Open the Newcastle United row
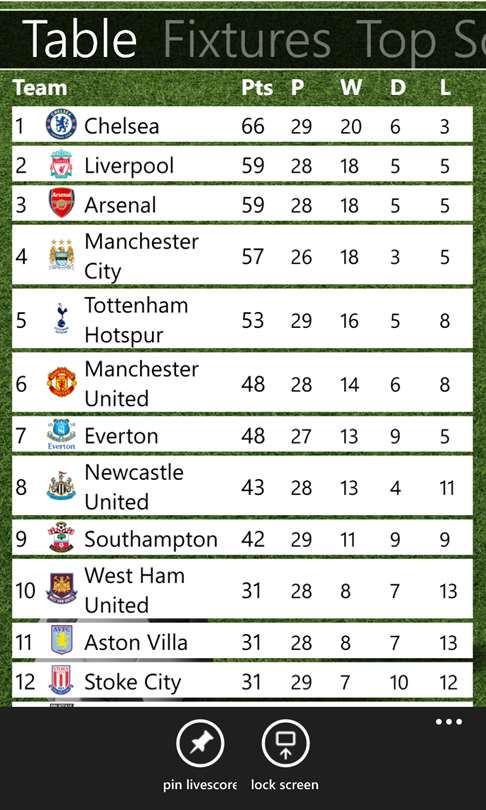 [x=242, y=486]
